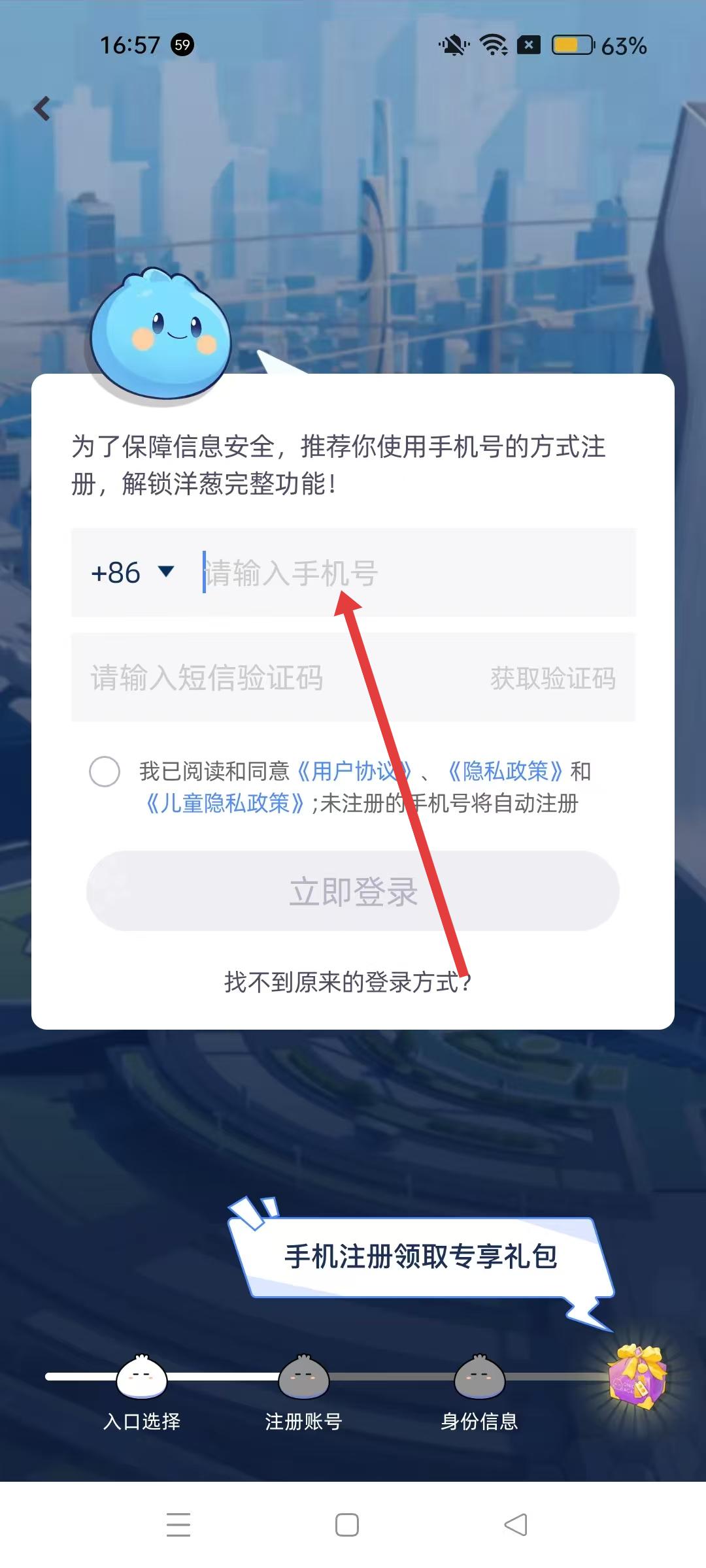Open the 《隐私政策》 link
This screenshot has height=1568, width=706.
click(505, 772)
